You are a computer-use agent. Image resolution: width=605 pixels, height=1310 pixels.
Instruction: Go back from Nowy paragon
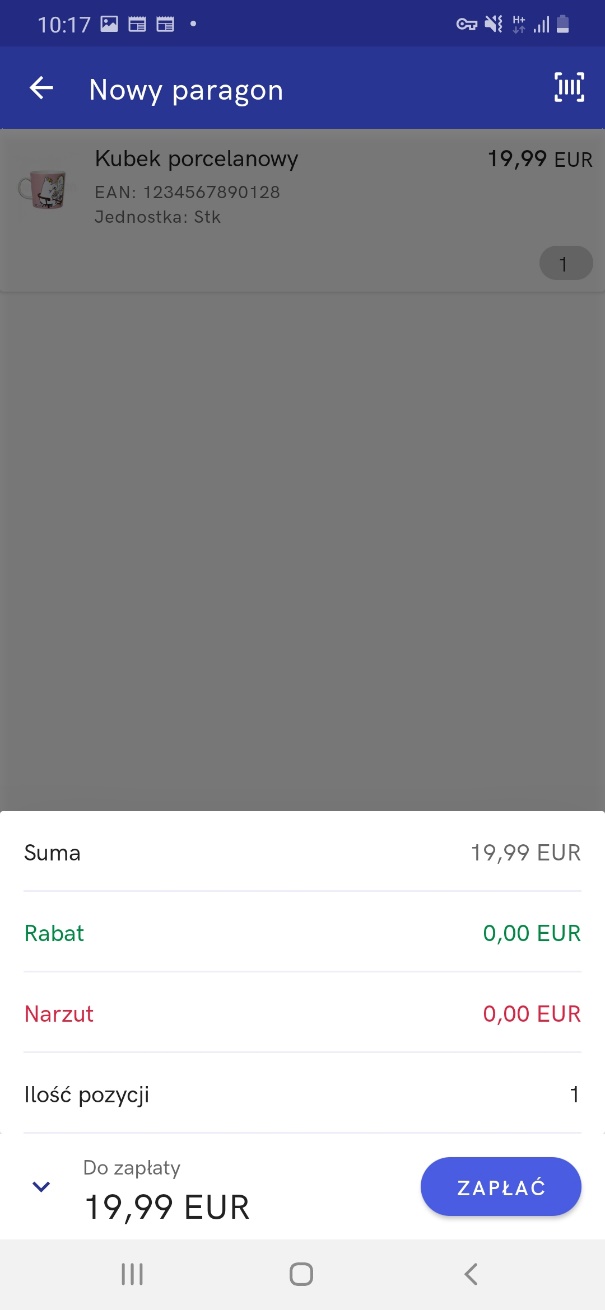[41, 89]
